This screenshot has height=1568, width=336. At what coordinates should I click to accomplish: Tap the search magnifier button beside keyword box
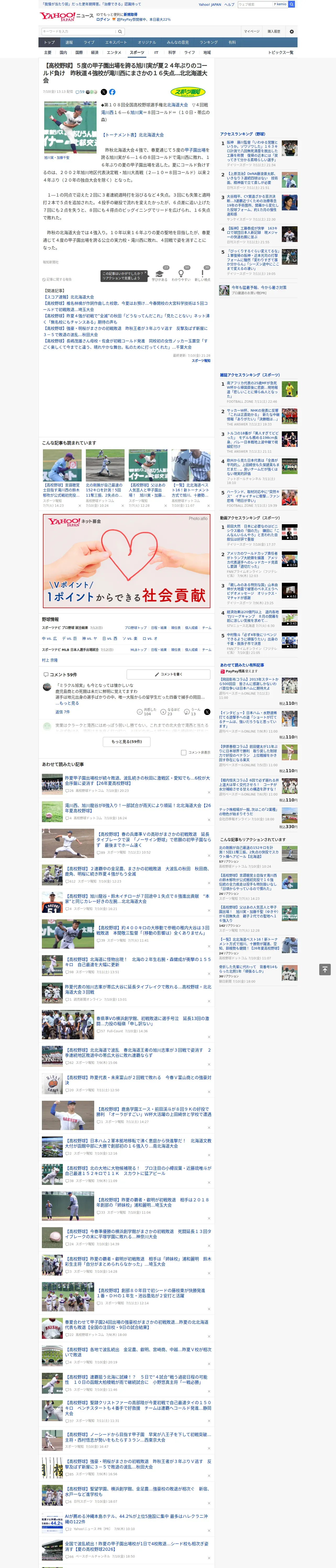tap(120, 31)
